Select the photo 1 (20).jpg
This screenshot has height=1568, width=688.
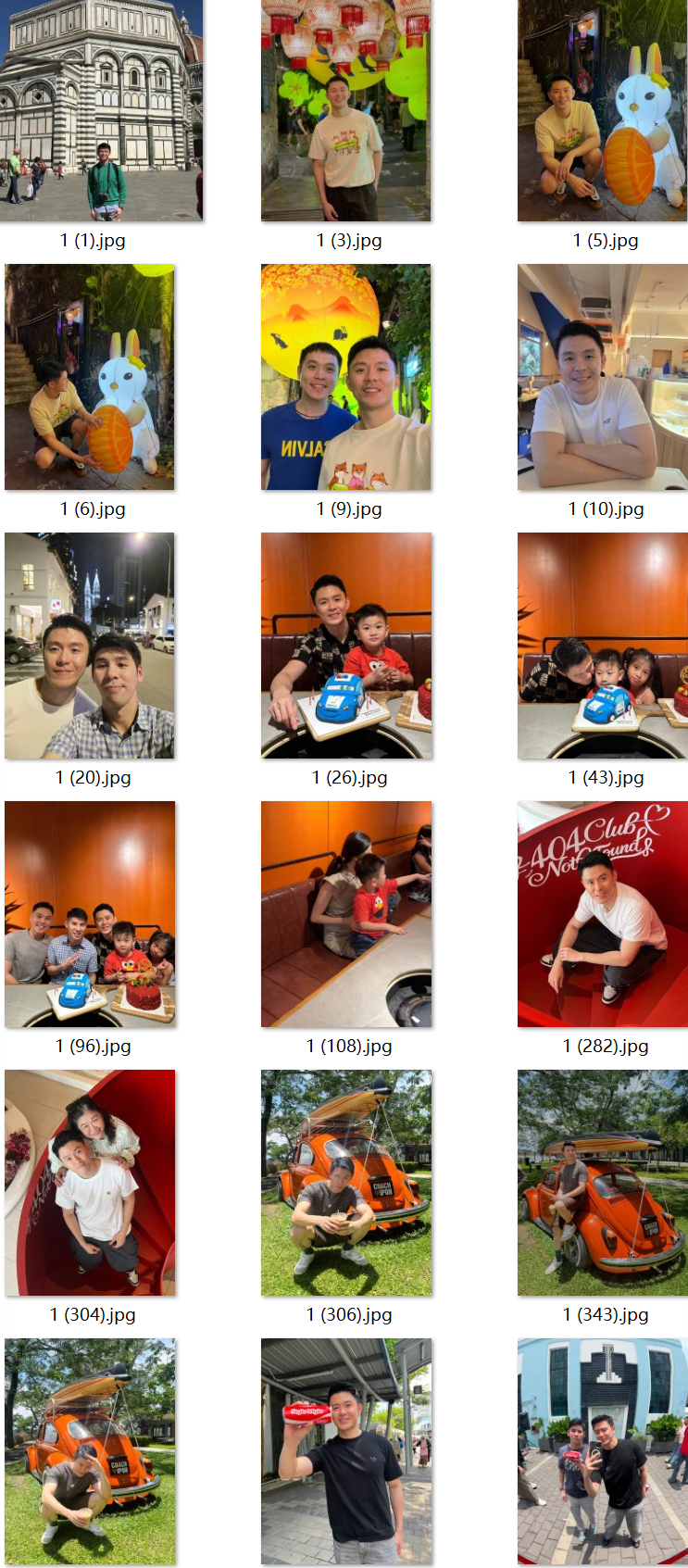click(89, 646)
